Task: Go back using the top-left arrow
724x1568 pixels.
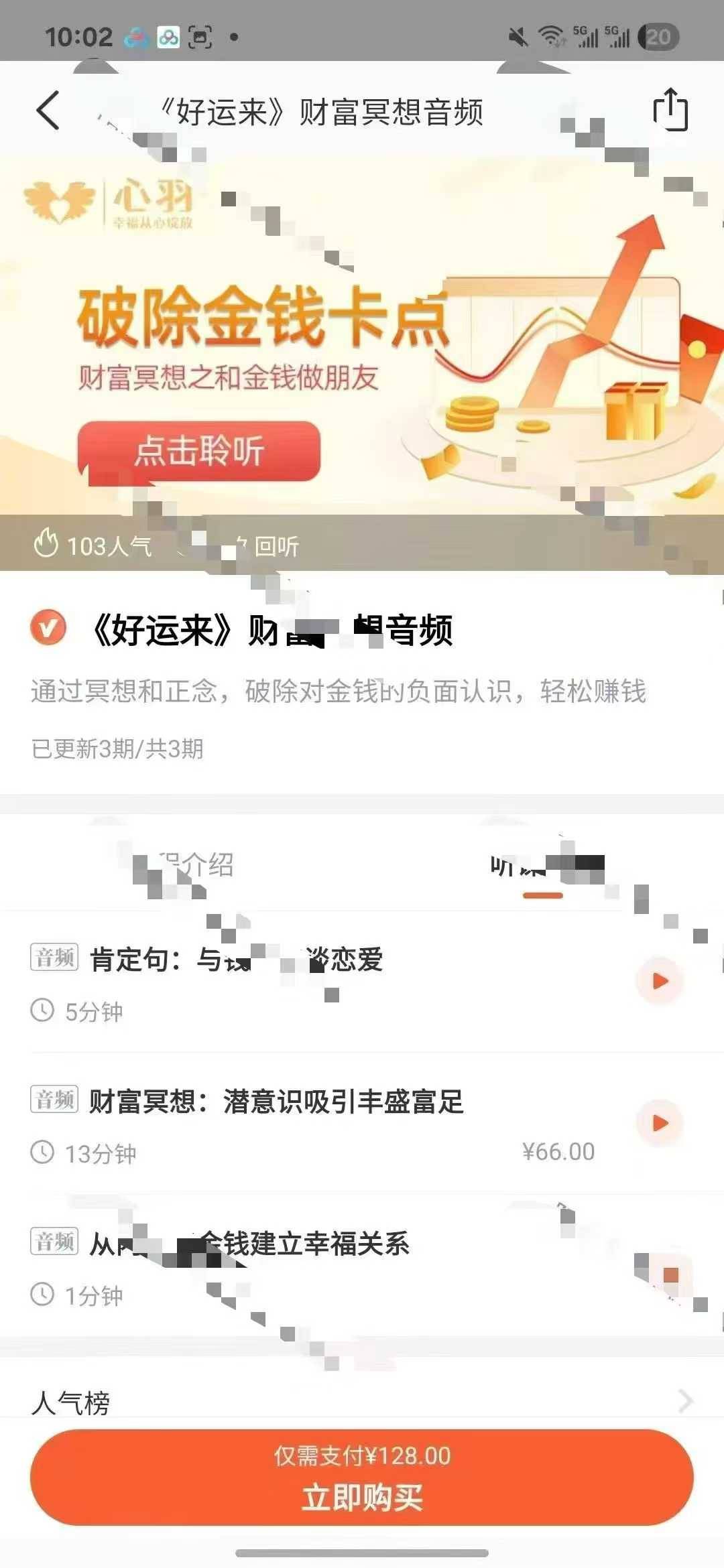Action: pos(48,111)
